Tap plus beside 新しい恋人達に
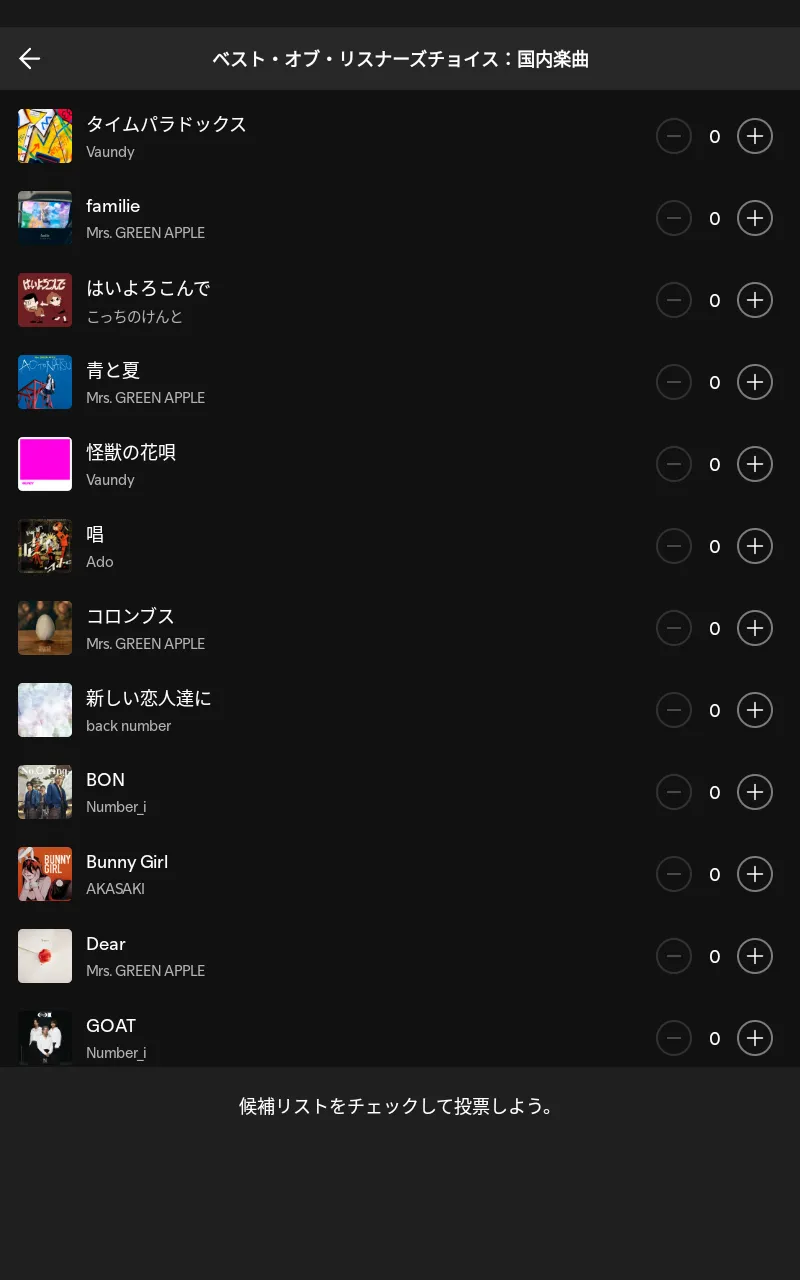800x1280 pixels. (755, 710)
